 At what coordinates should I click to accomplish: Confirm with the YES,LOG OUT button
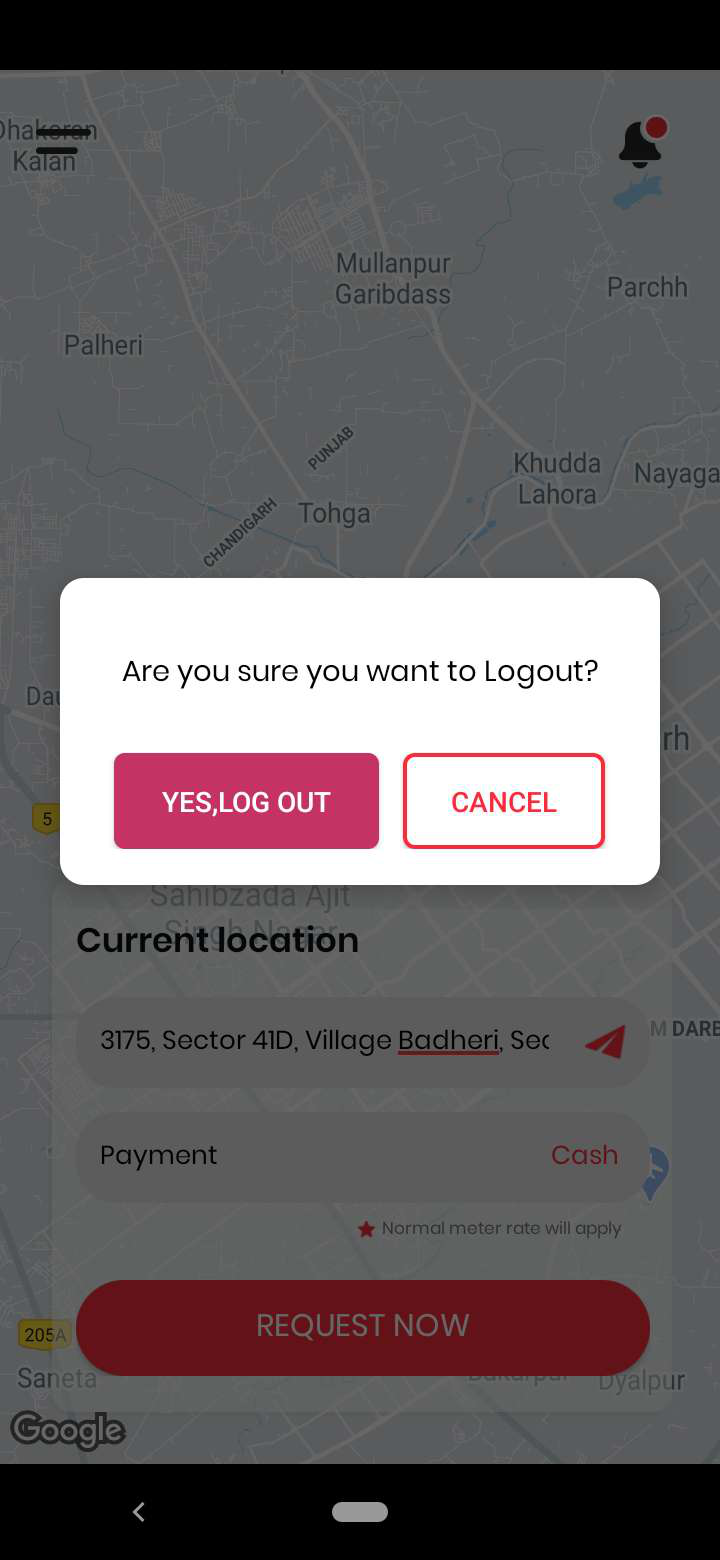[x=246, y=801]
